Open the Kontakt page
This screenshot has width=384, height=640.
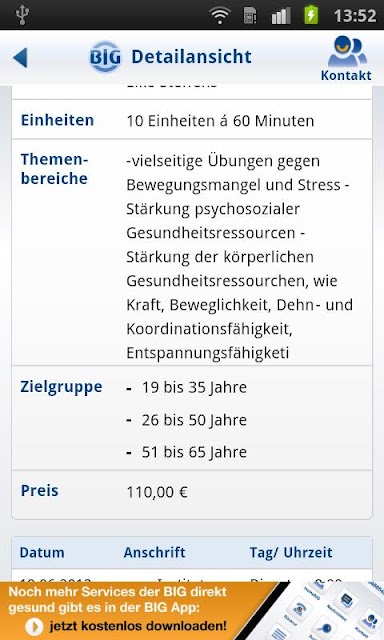tap(346, 58)
